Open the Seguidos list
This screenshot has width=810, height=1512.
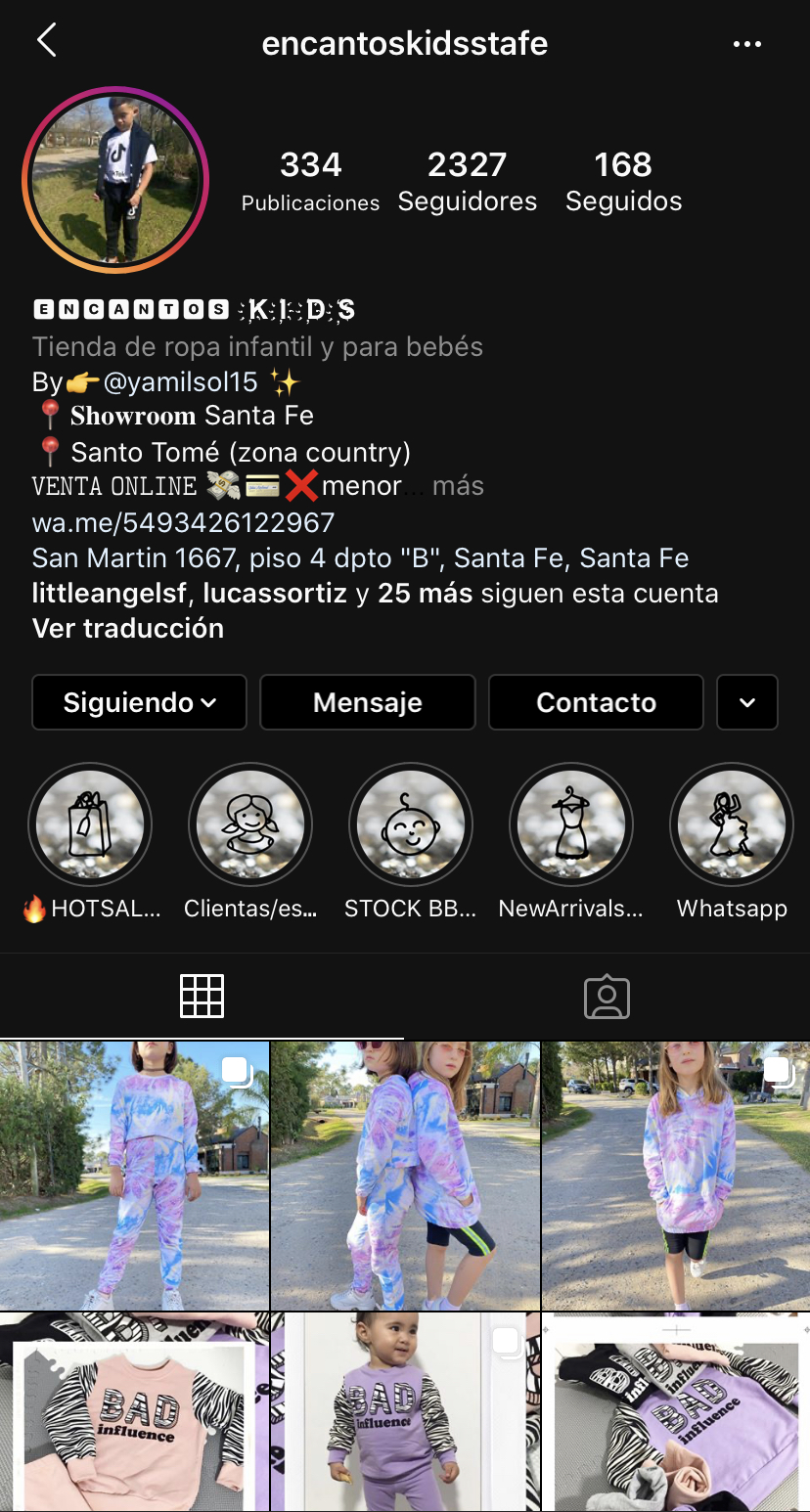pos(623,181)
